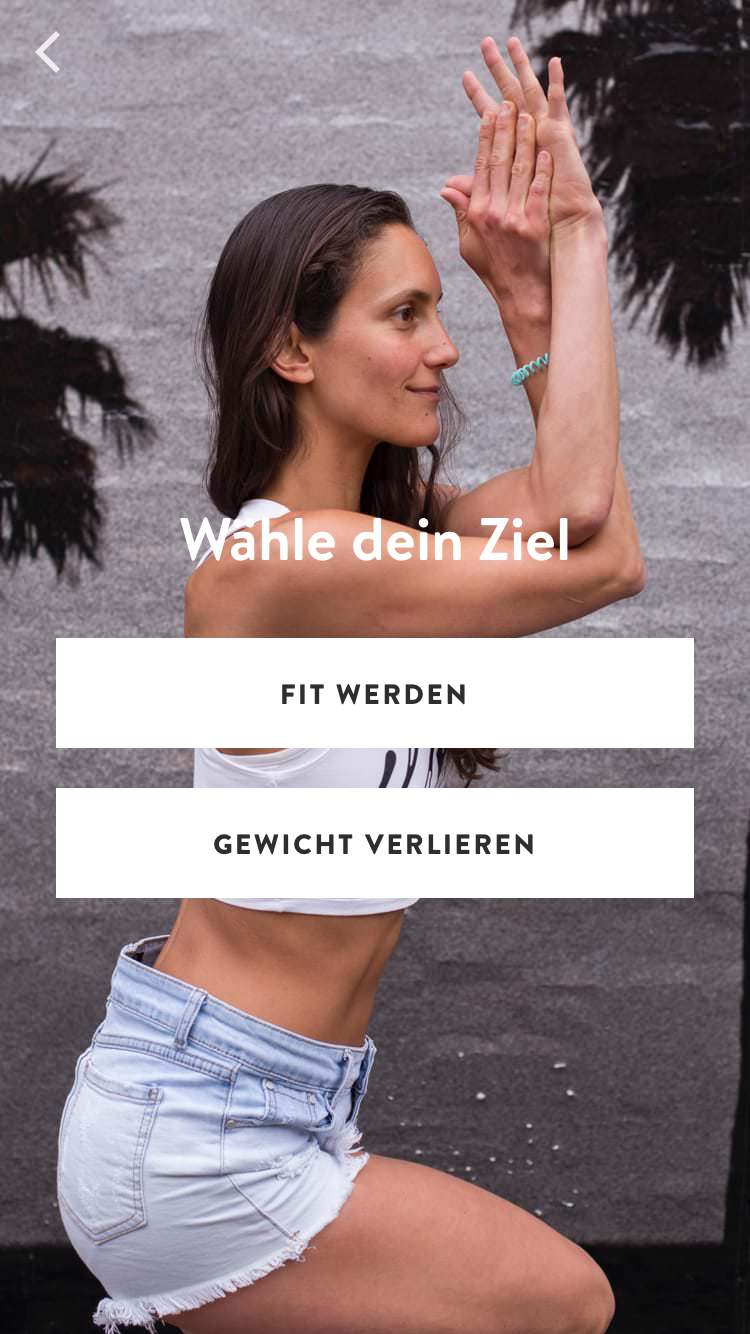Select GEWICHT VERLIEREN as your goal

coord(374,843)
